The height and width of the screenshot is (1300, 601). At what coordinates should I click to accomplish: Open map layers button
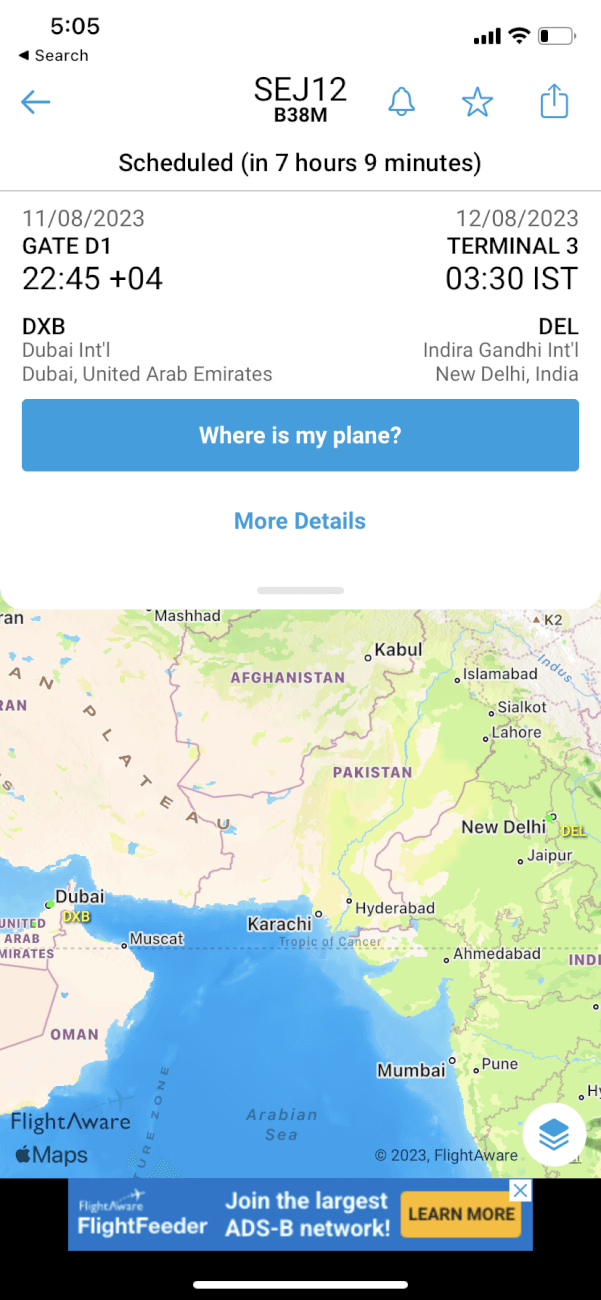pyautogui.click(x=554, y=1135)
